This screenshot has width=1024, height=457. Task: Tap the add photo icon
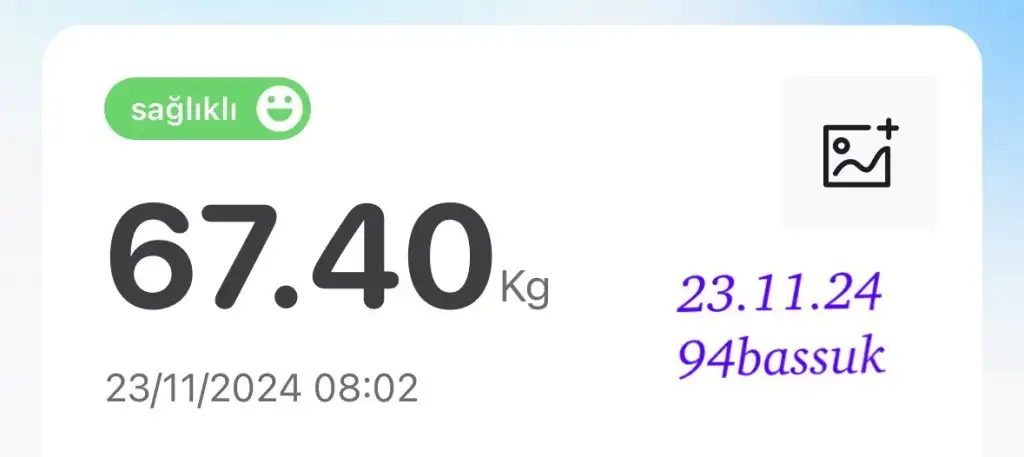coord(860,154)
